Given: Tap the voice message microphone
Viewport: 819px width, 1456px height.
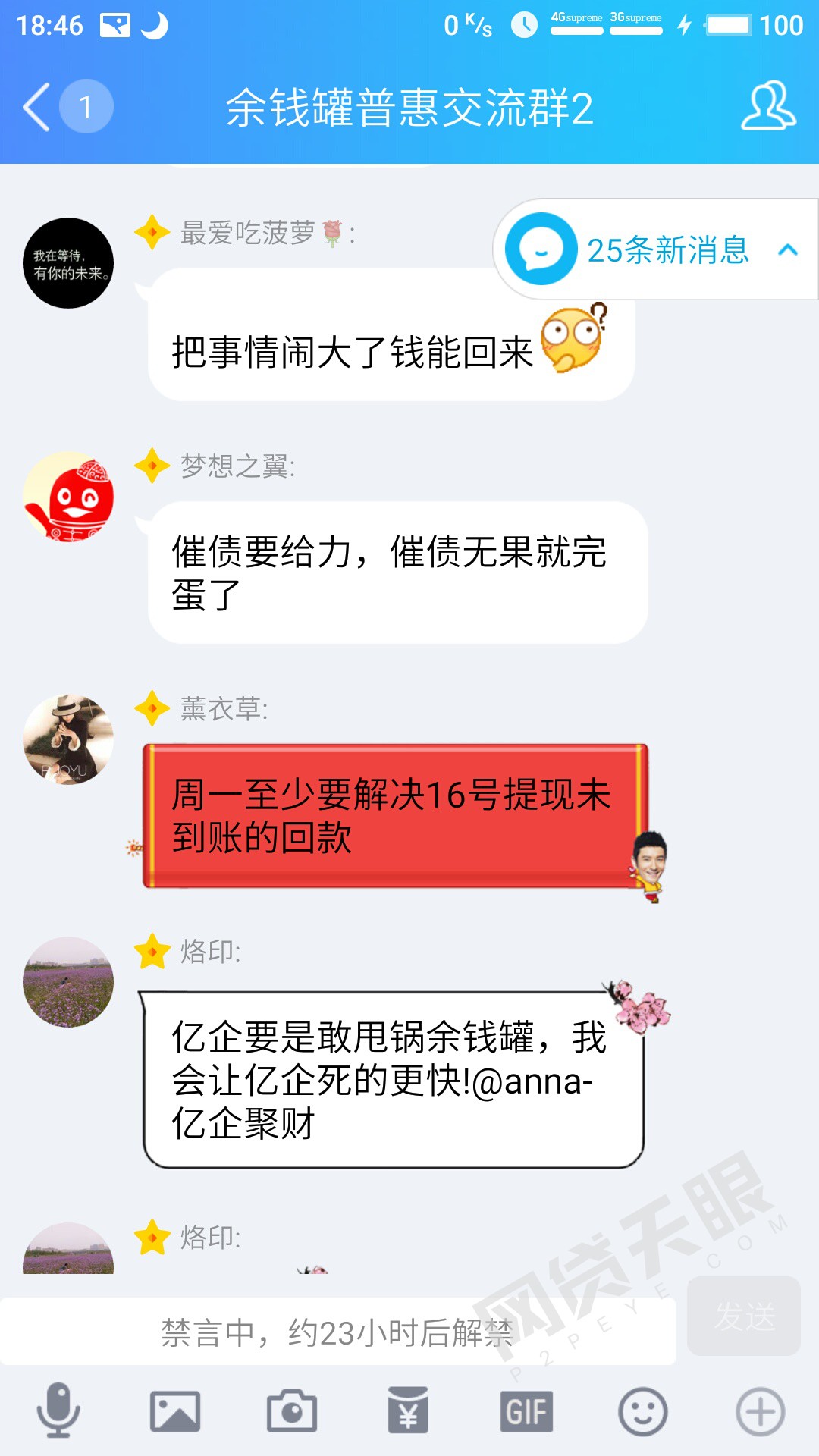Looking at the screenshot, I should (x=58, y=1411).
